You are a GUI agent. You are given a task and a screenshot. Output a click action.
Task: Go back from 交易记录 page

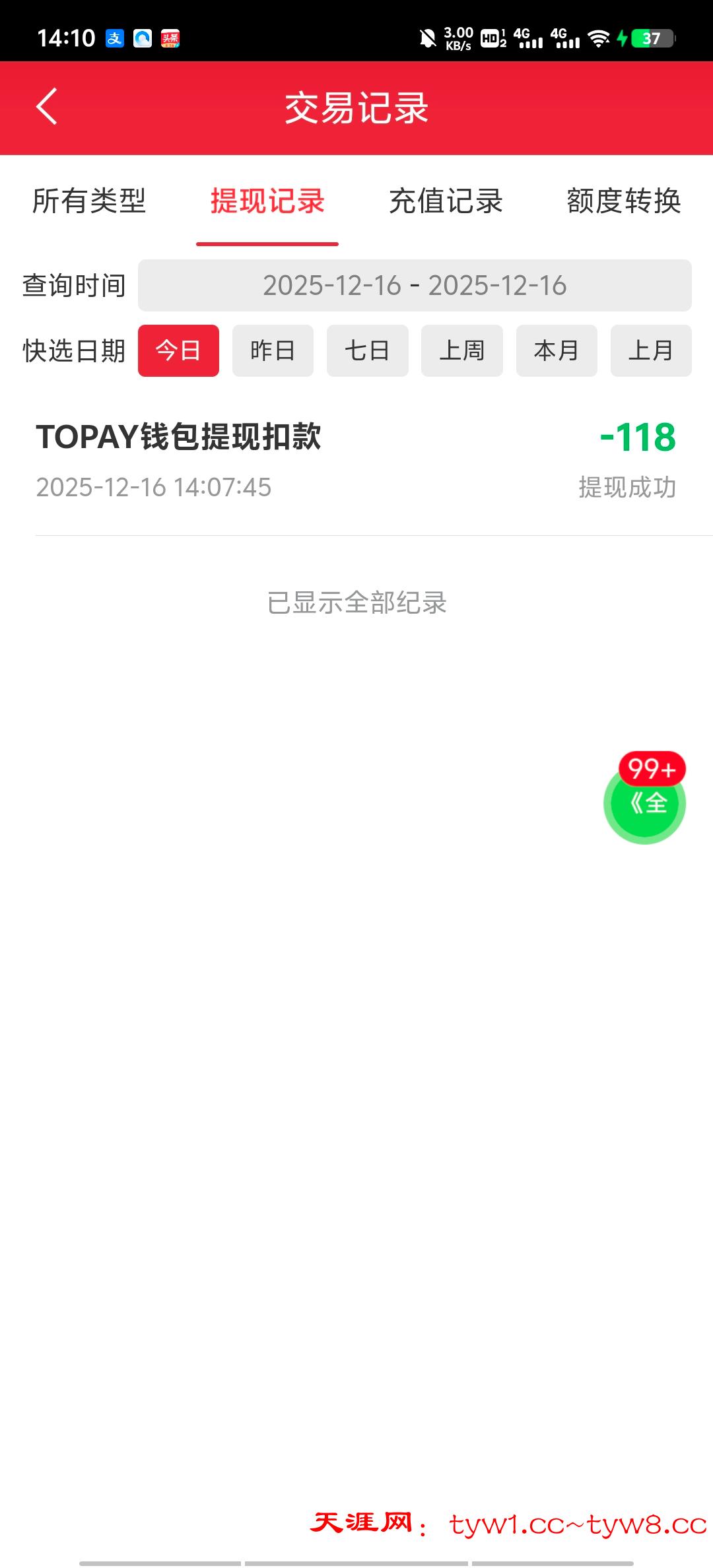pyautogui.click(x=47, y=107)
